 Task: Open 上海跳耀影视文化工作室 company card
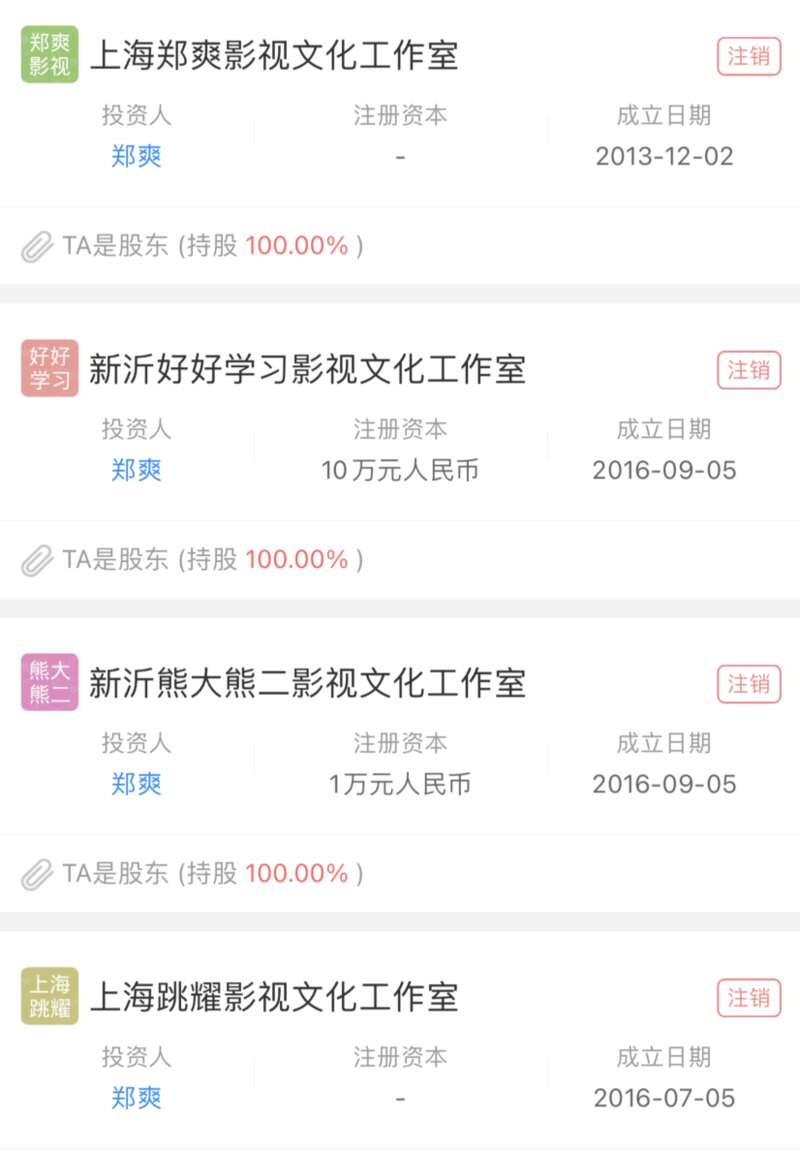coord(273,997)
